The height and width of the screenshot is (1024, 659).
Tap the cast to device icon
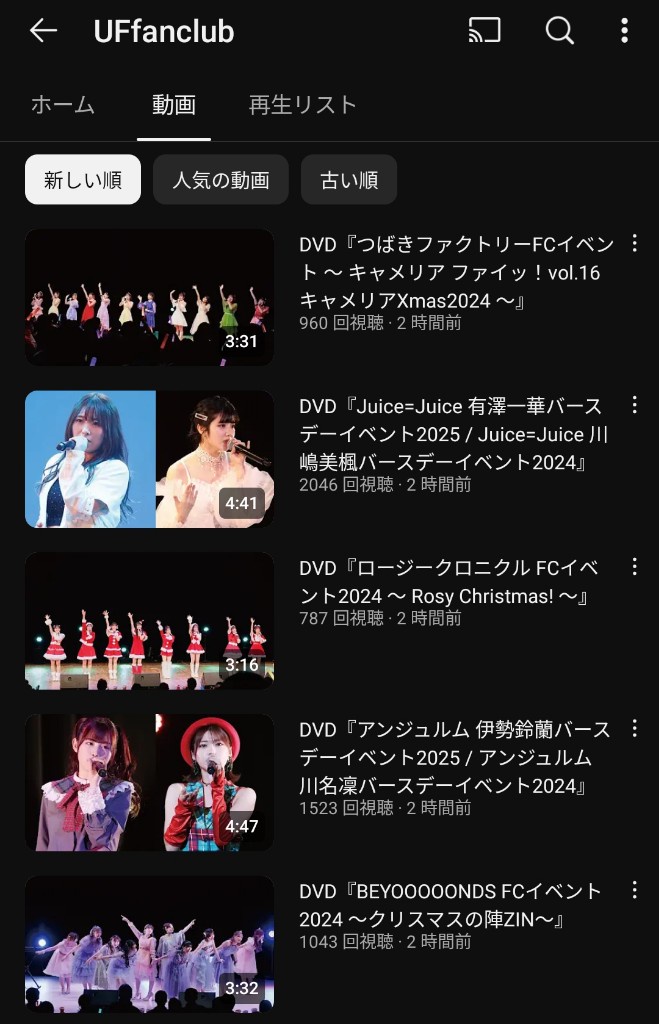click(x=485, y=31)
